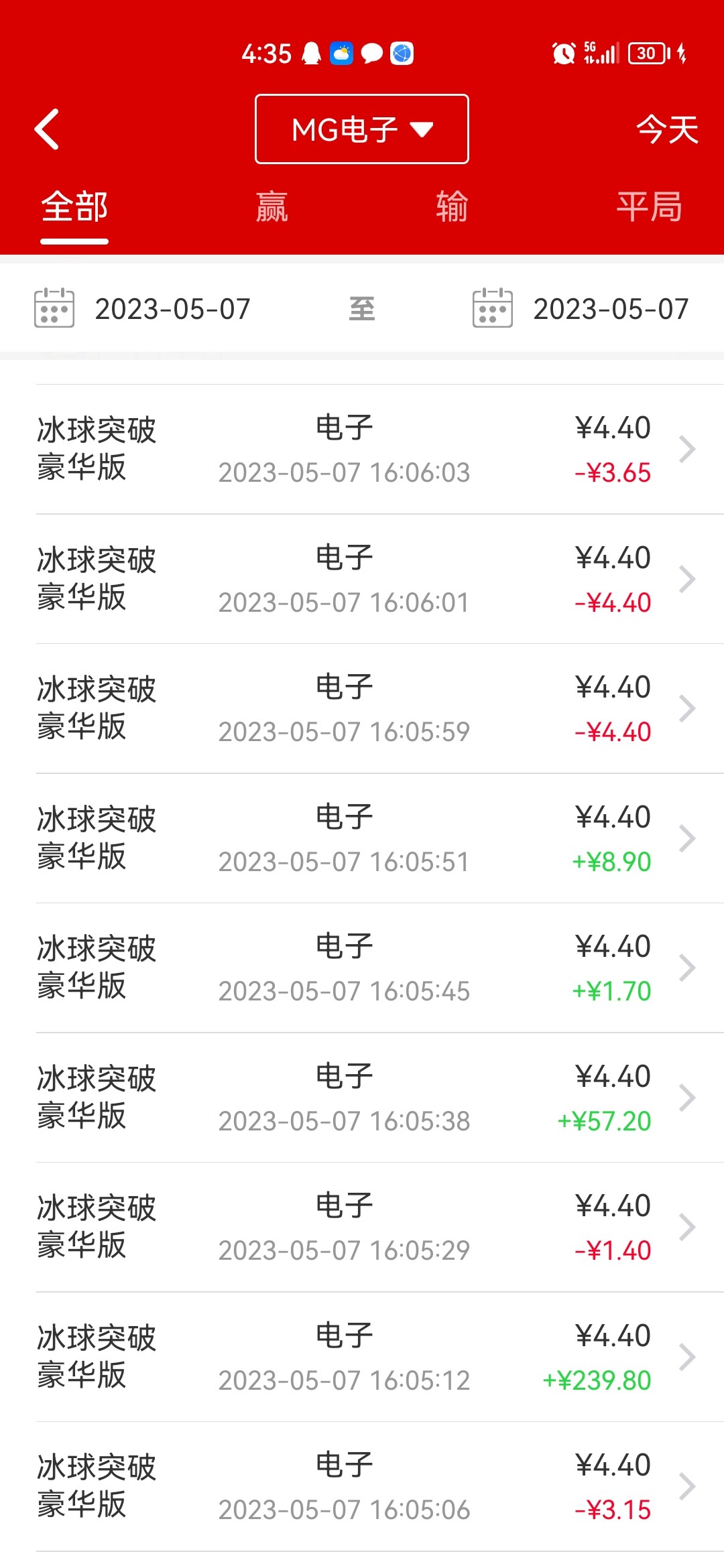
Task: View details of the 16:06:01 record
Action: [x=362, y=580]
